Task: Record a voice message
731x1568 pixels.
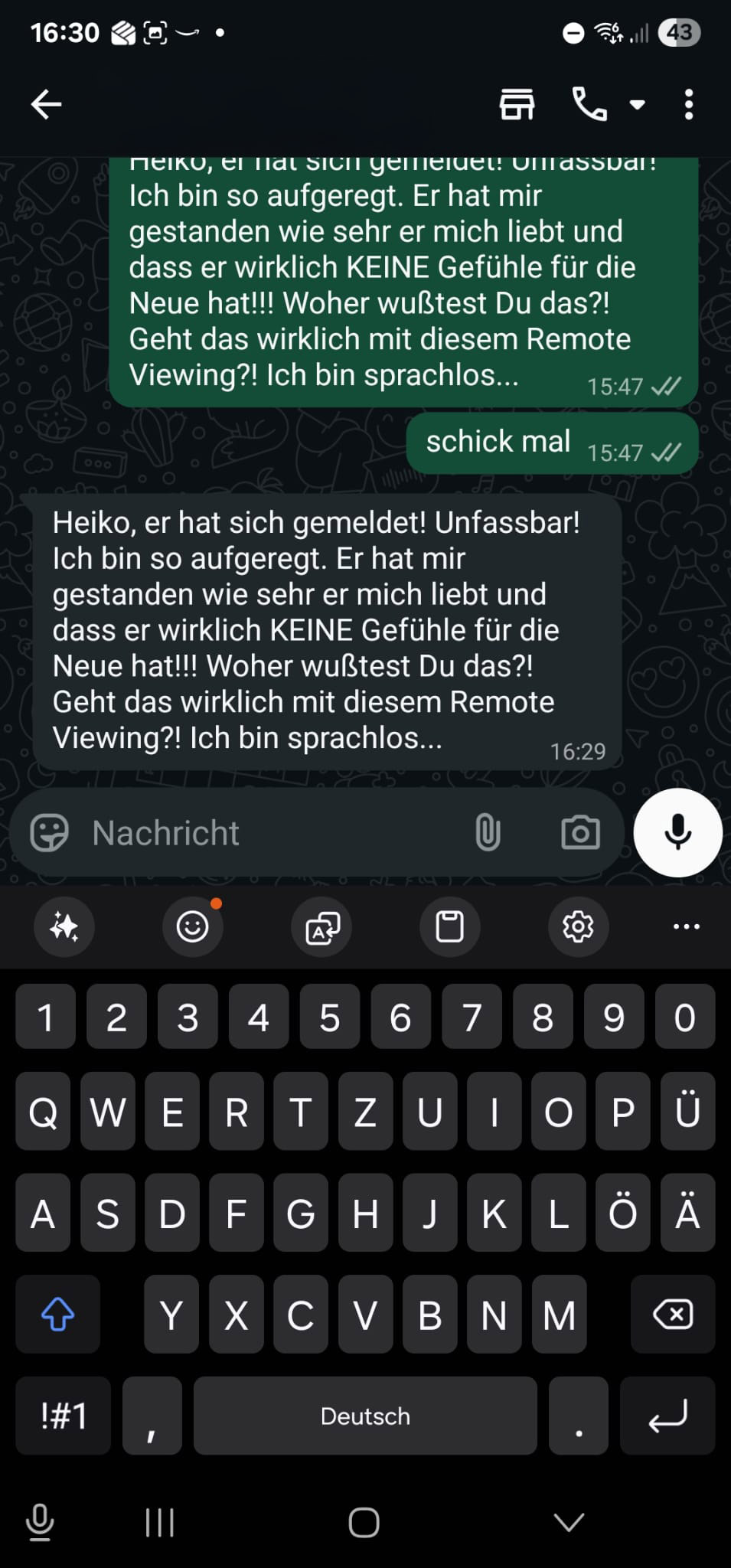Action: (x=677, y=833)
